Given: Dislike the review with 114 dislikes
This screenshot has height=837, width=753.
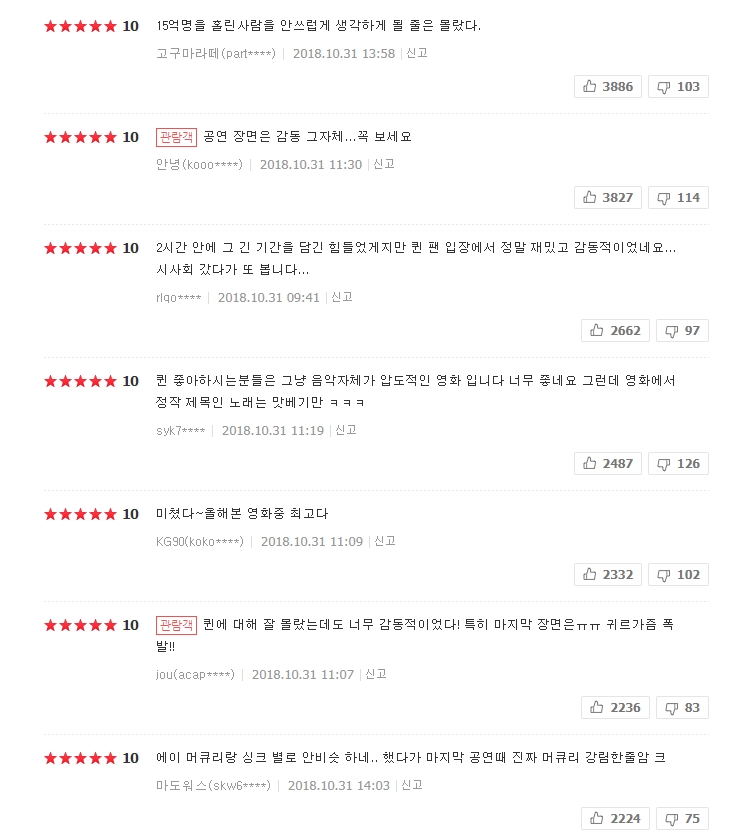Looking at the screenshot, I should [x=678, y=198].
